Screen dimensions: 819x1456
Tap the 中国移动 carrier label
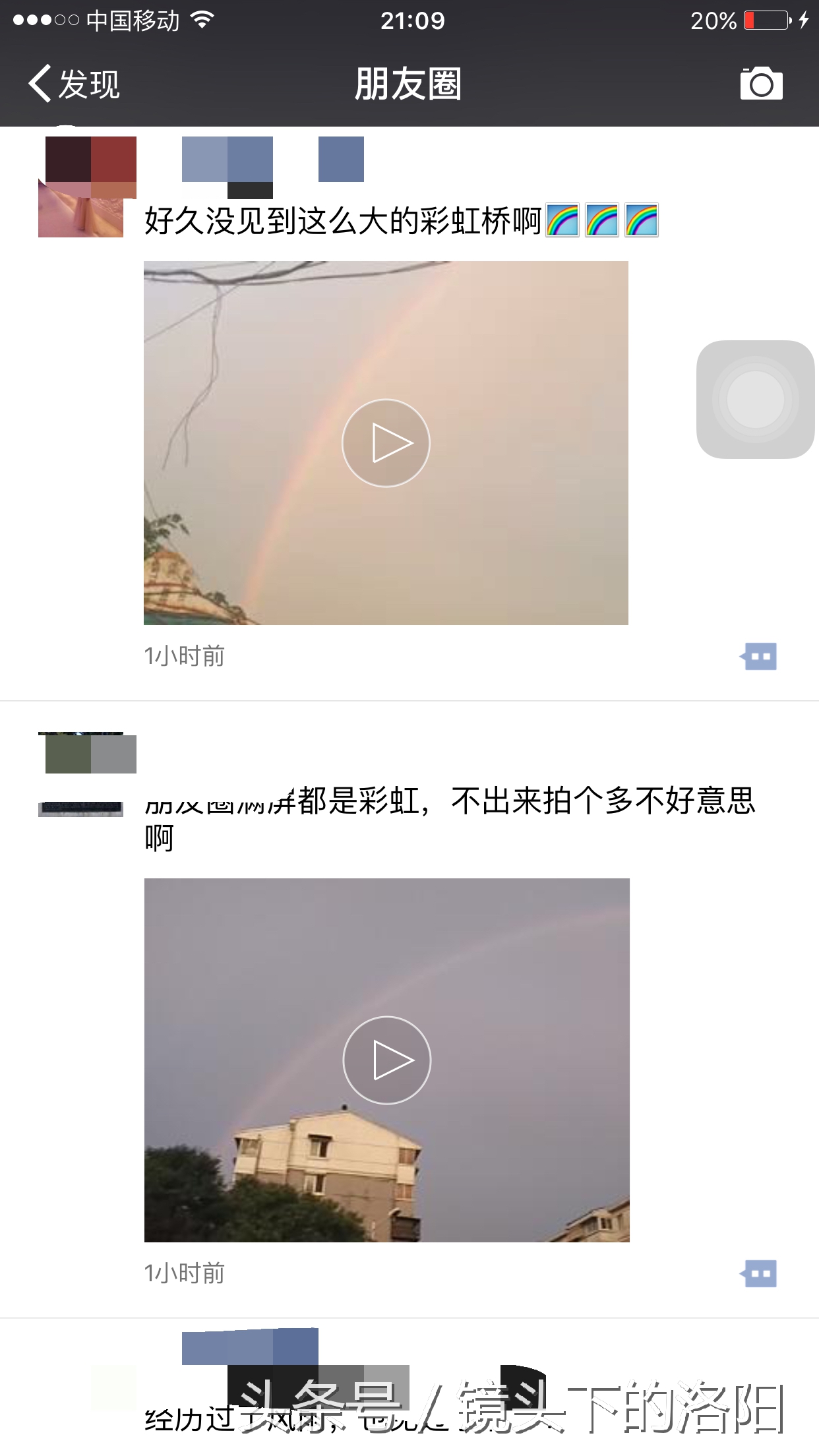pos(132,20)
